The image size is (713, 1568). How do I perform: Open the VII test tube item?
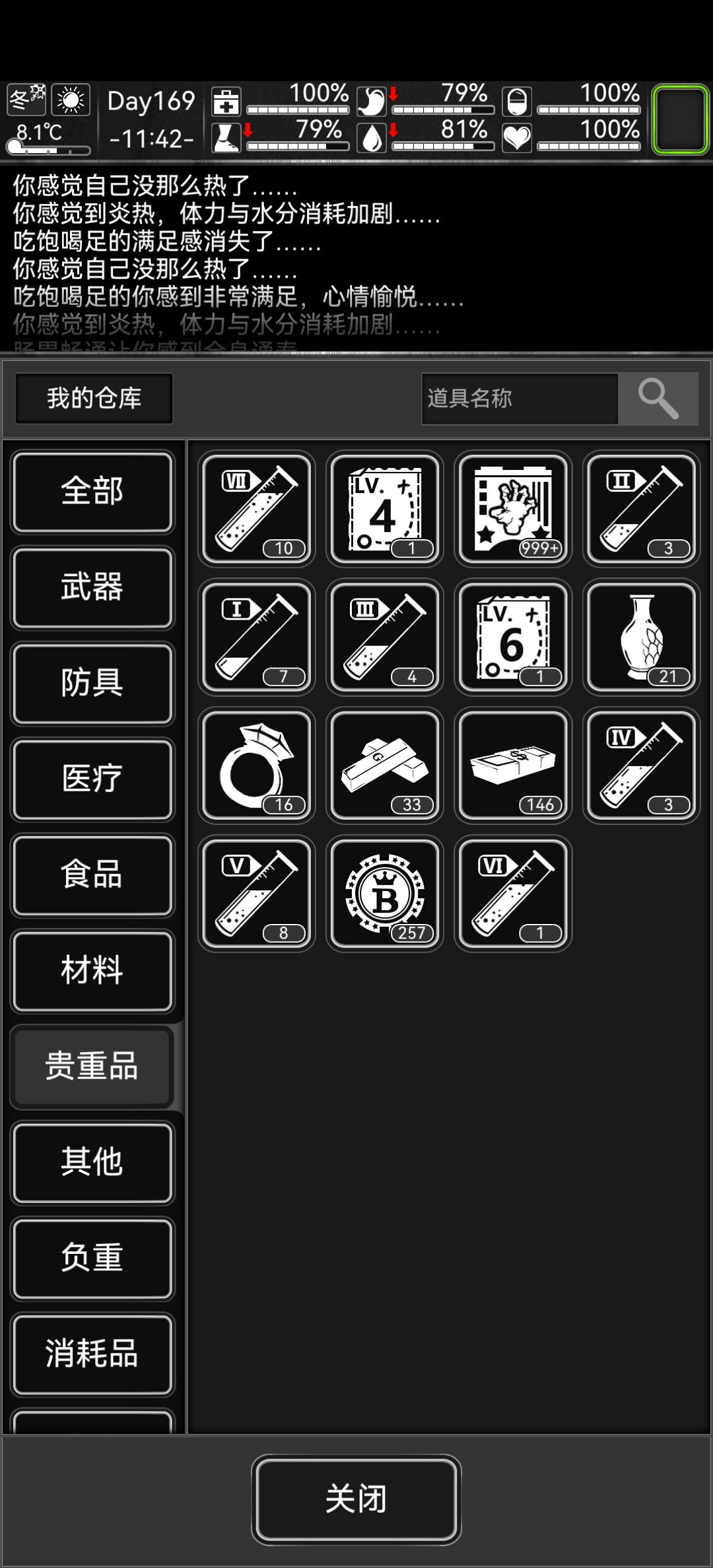256,508
